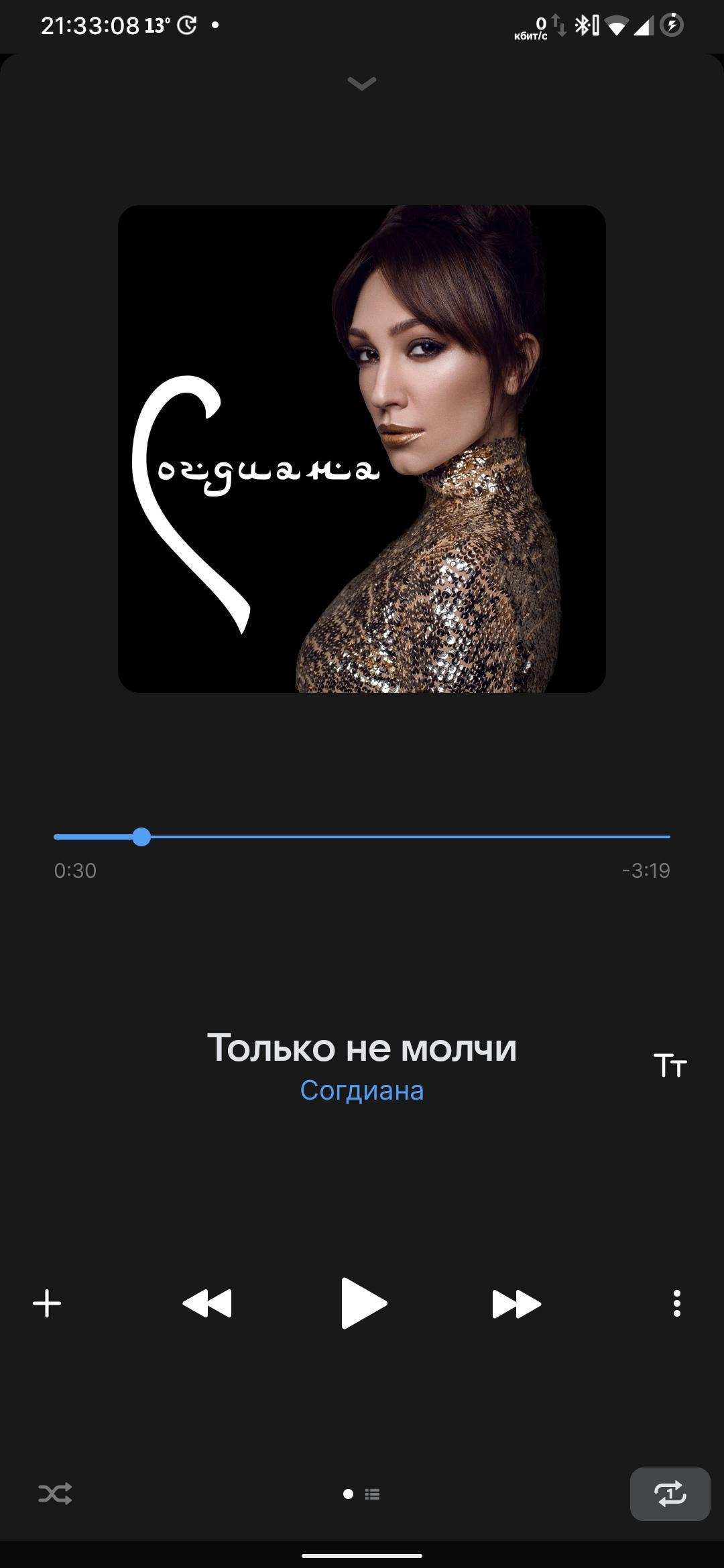Tap the playback progress bar to seek

pyautogui.click(x=402, y=837)
